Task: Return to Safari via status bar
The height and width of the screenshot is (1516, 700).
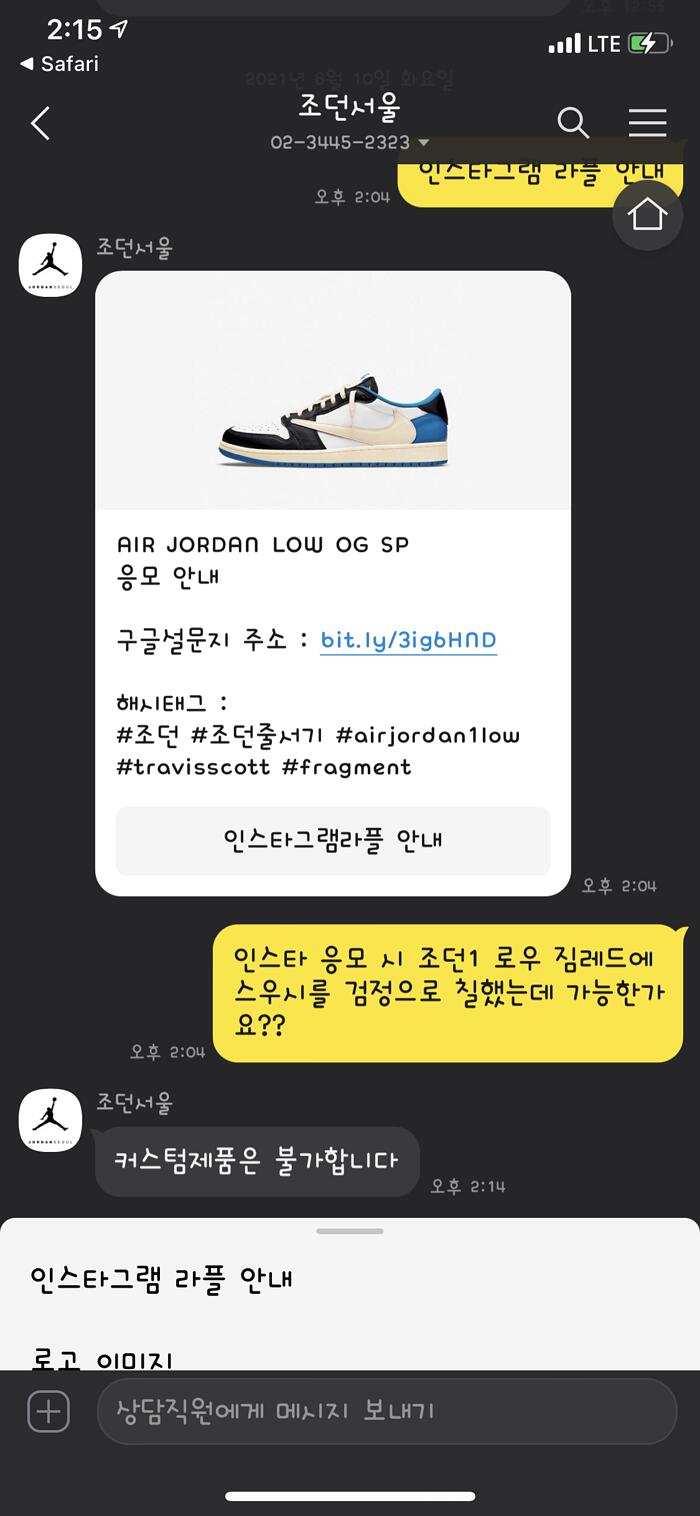Action: [x=58, y=64]
